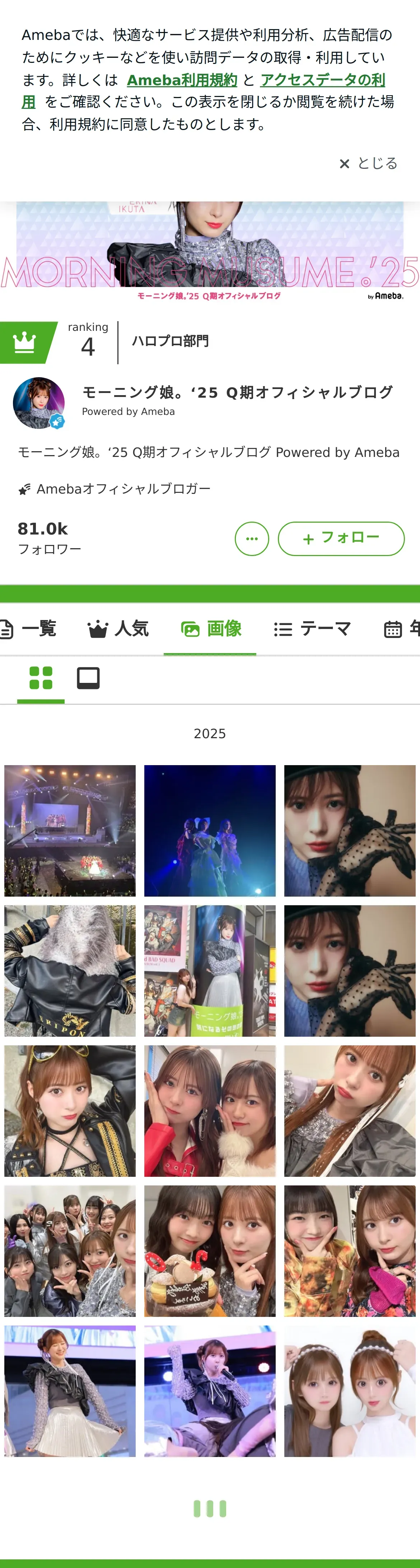Image resolution: width=420 pixels, height=1568 pixels.
Task: Switch to the テーマ tab
Action: click(312, 628)
